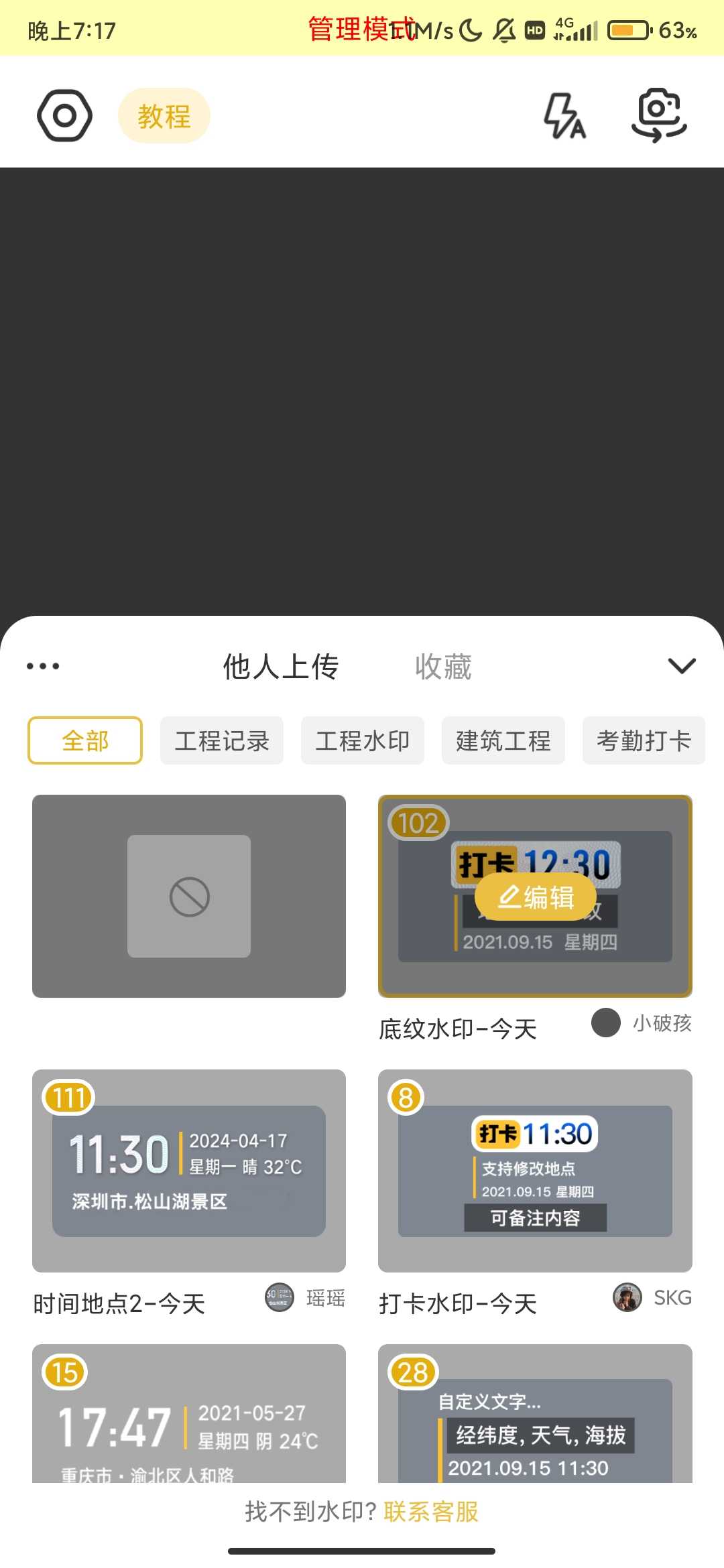
Task: Select the 工程记录 category filter
Action: pyautogui.click(x=221, y=740)
